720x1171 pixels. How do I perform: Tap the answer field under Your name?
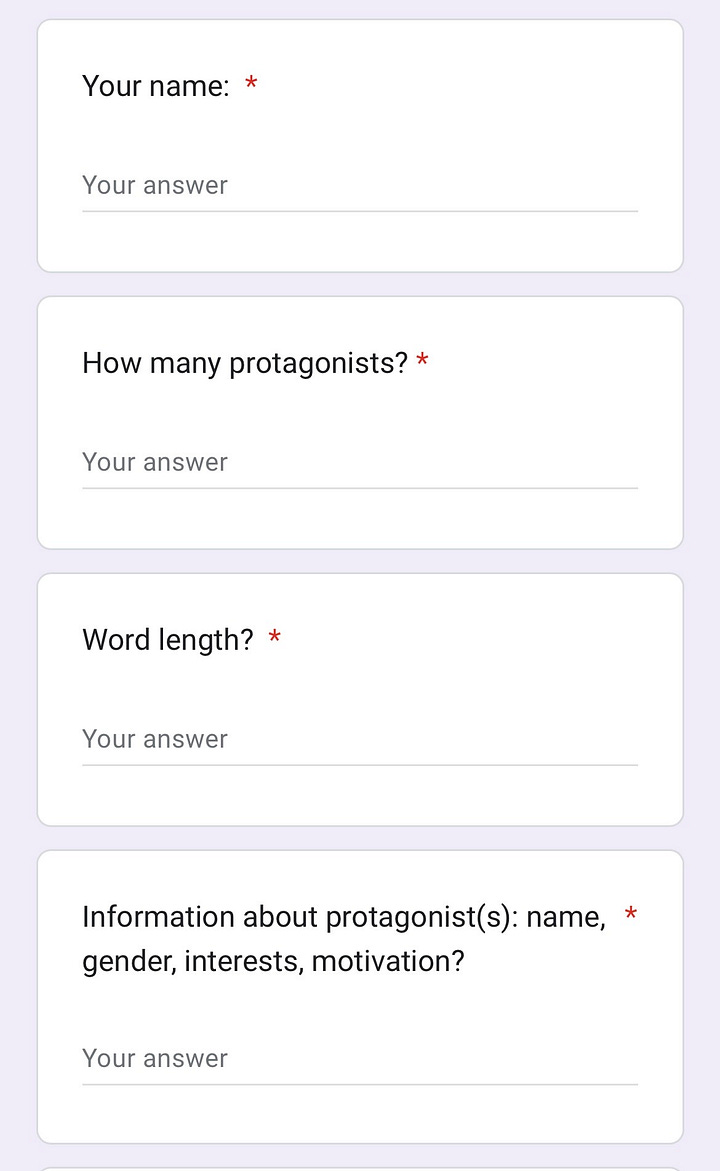pyautogui.click(x=360, y=187)
